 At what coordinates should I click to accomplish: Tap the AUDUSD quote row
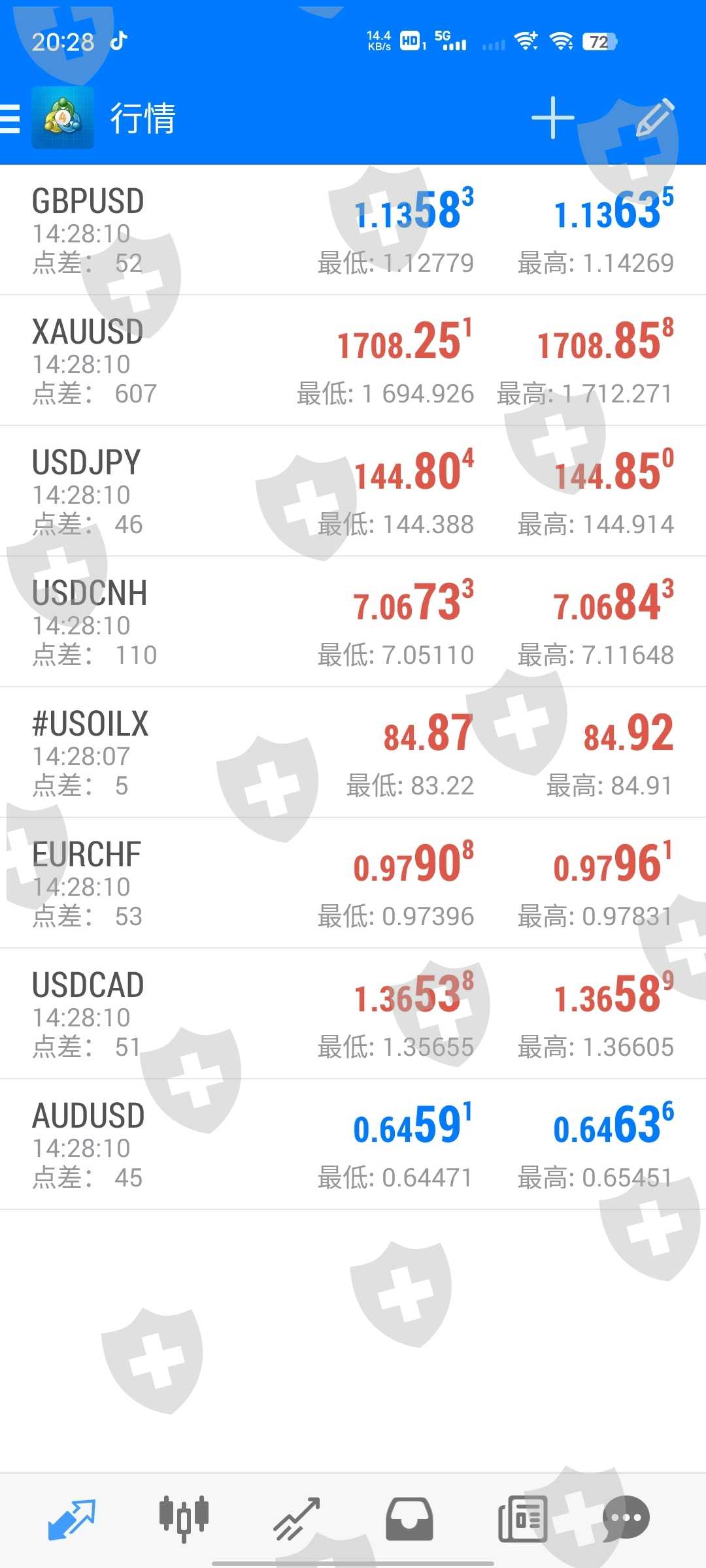tap(353, 1145)
